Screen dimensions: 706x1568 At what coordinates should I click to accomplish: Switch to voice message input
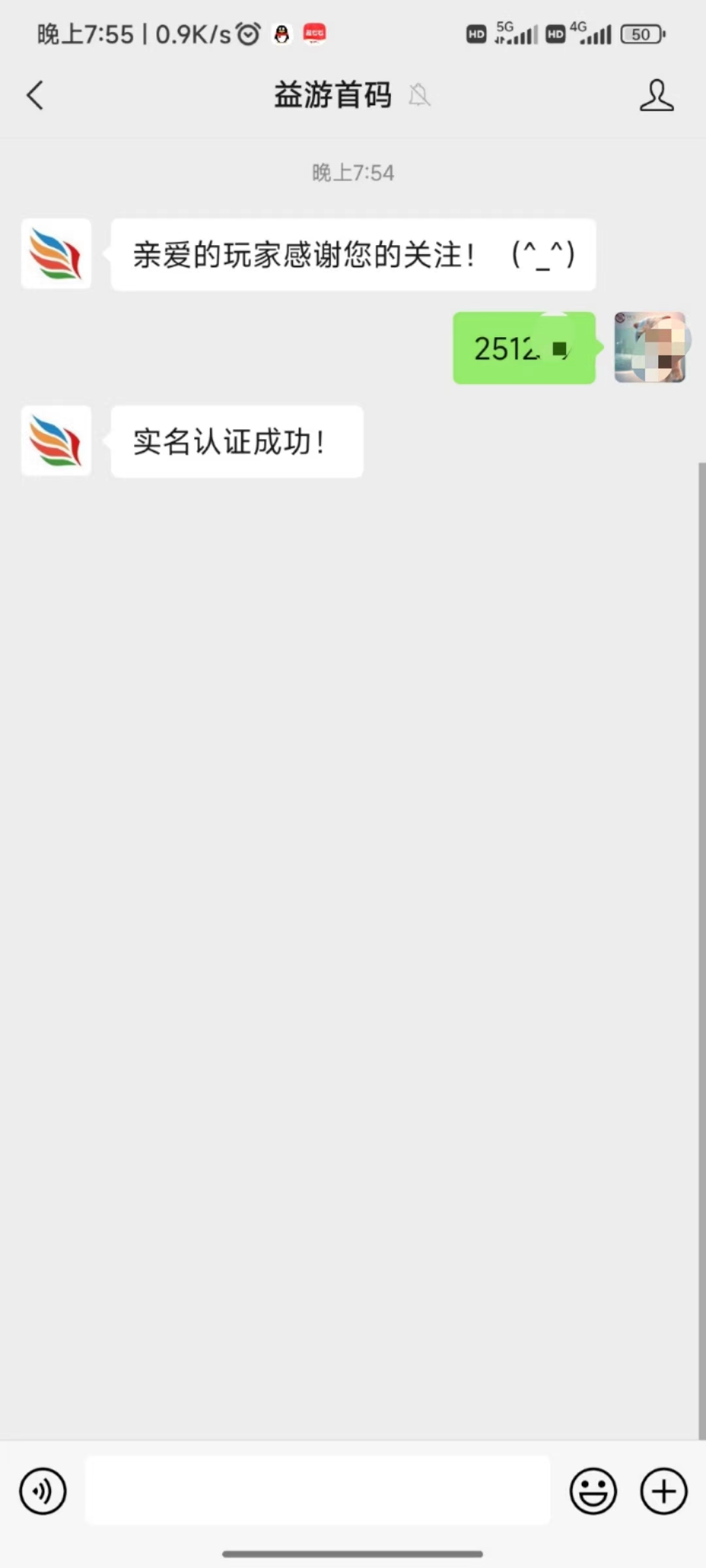43,1492
